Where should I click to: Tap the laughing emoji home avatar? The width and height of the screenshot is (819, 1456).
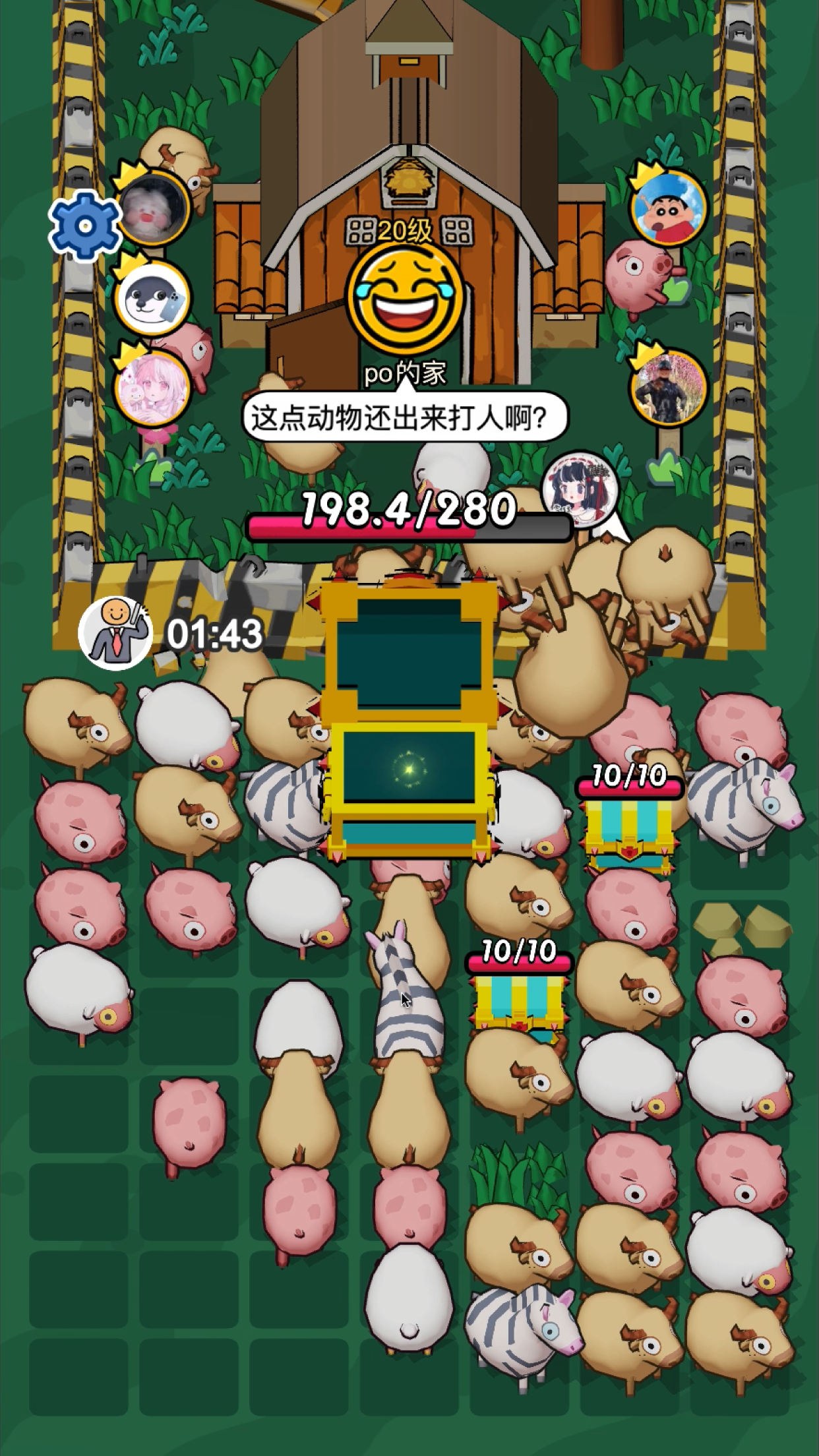[x=404, y=300]
